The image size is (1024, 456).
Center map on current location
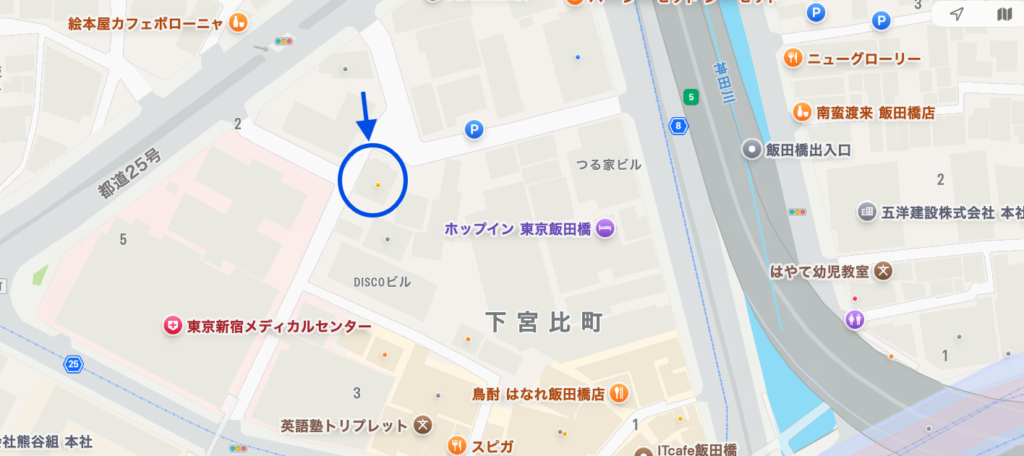pos(957,14)
